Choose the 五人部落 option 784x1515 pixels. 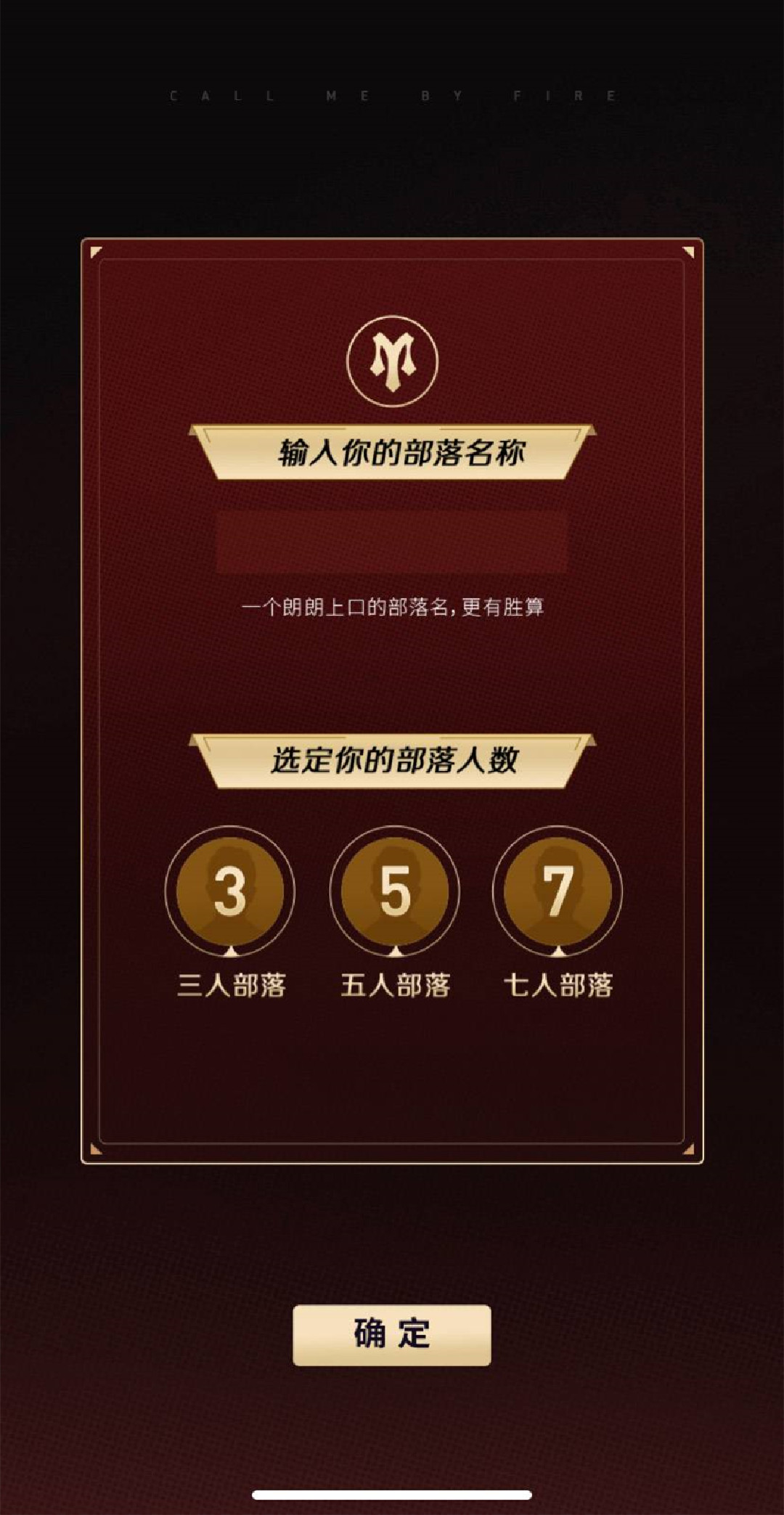(x=394, y=891)
